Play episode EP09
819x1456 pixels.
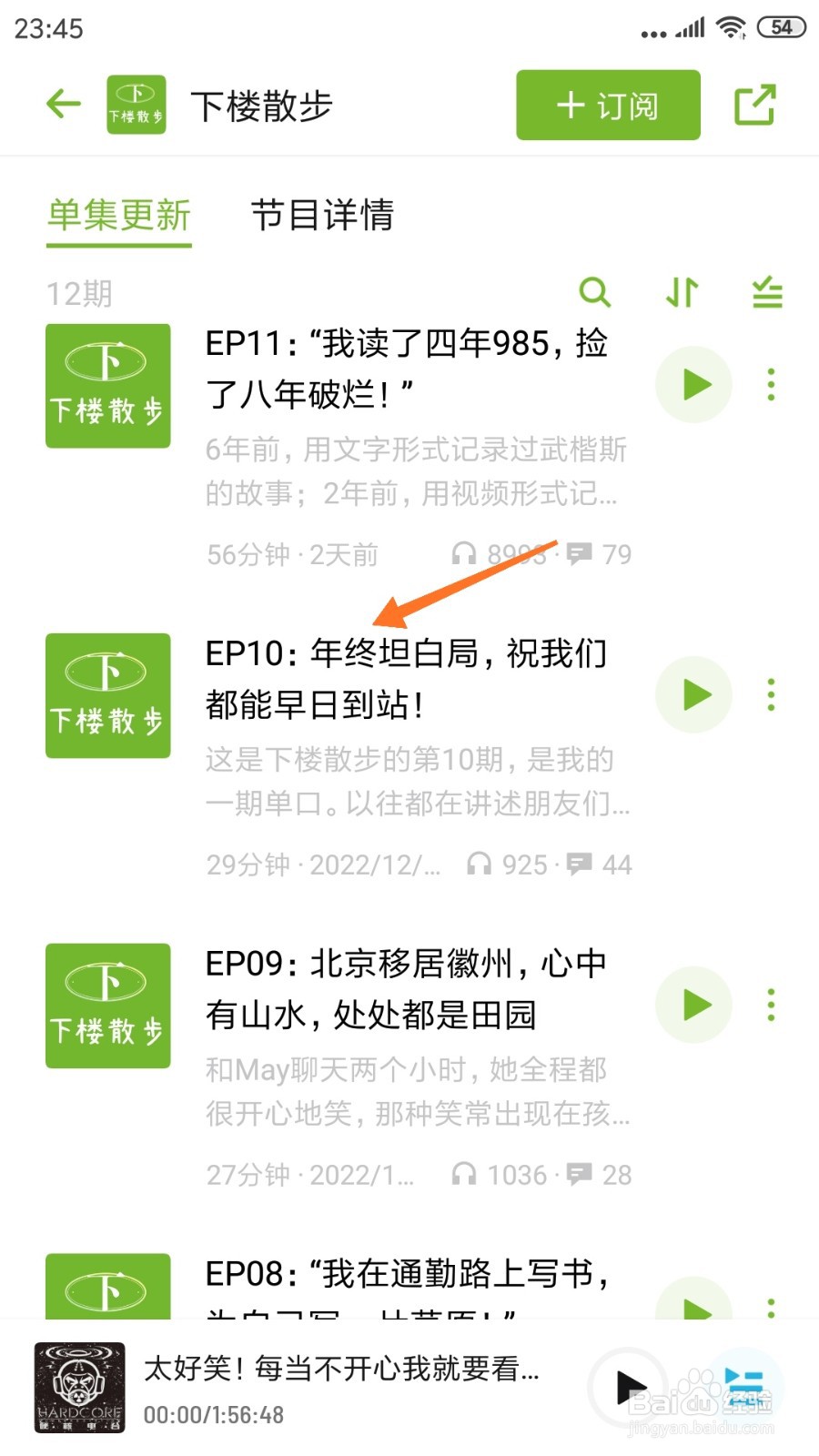tap(694, 1006)
